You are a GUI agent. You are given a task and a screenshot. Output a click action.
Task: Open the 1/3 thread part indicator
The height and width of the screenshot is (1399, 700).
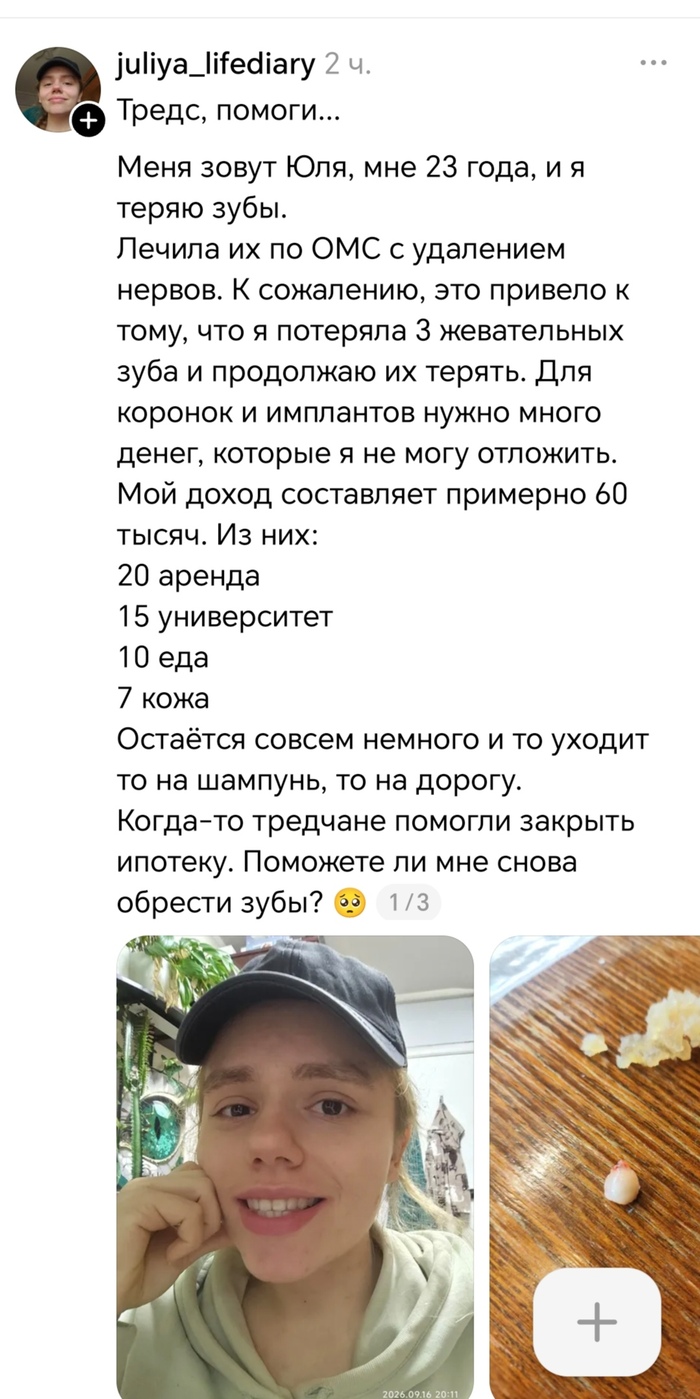click(x=408, y=903)
